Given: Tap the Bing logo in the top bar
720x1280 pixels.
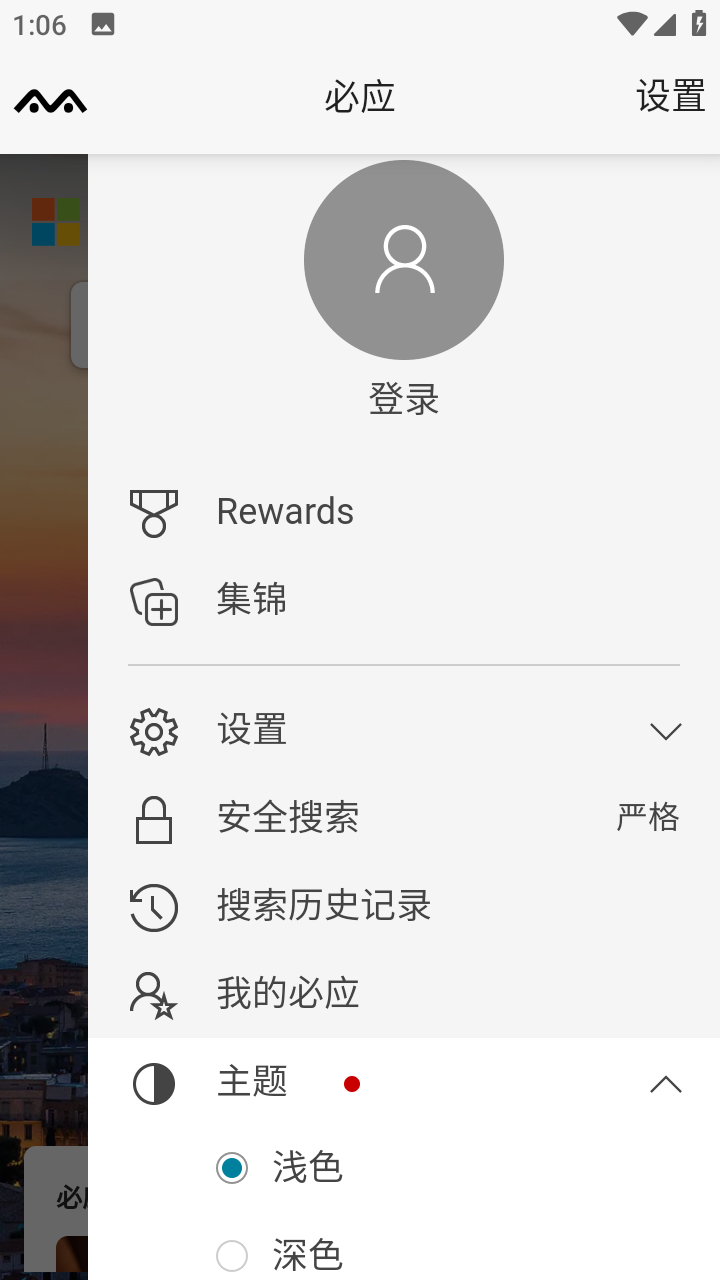Looking at the screenshot, I should point(50,100).
